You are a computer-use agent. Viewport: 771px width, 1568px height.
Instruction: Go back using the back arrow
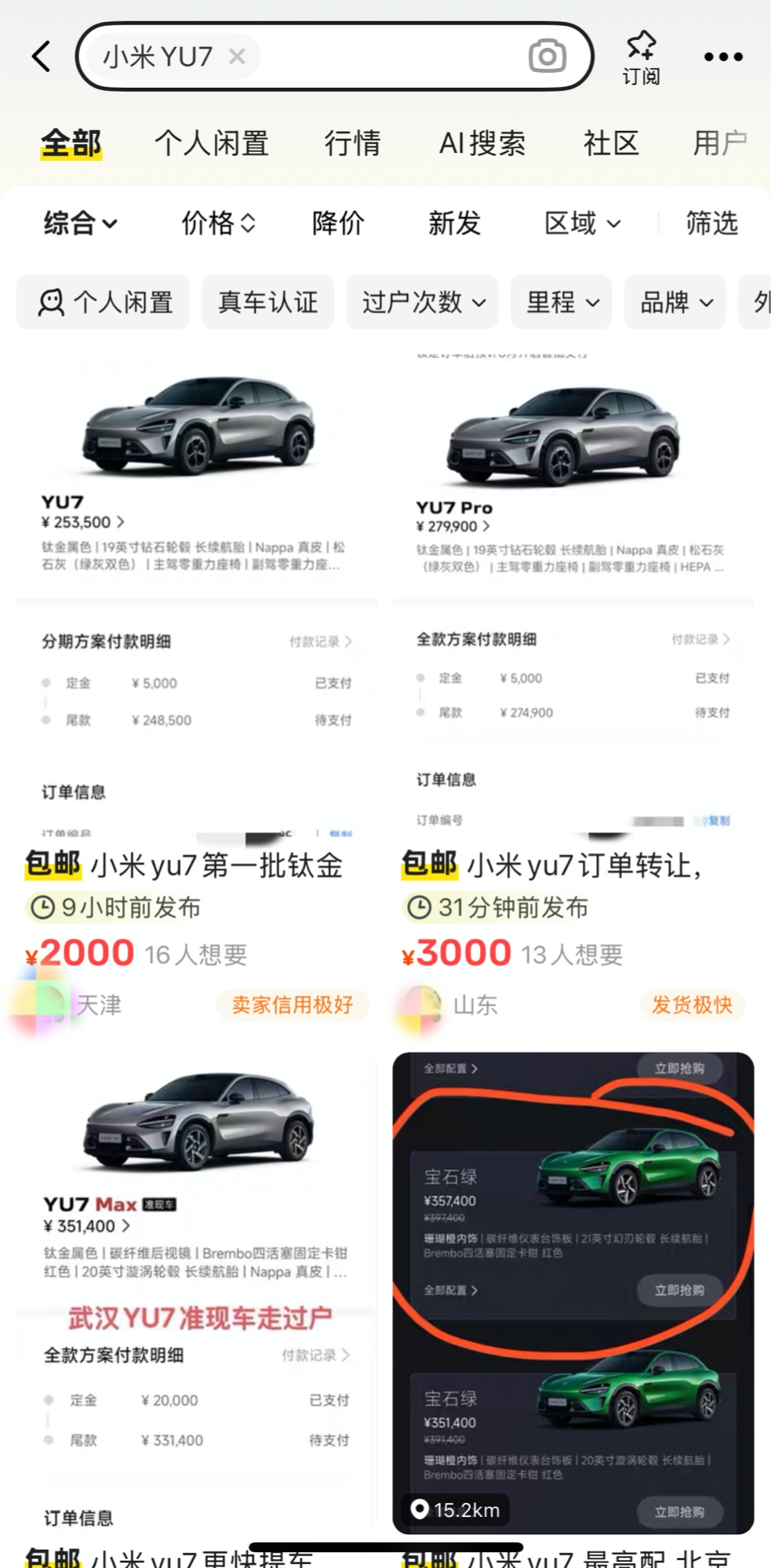[42, 56]
